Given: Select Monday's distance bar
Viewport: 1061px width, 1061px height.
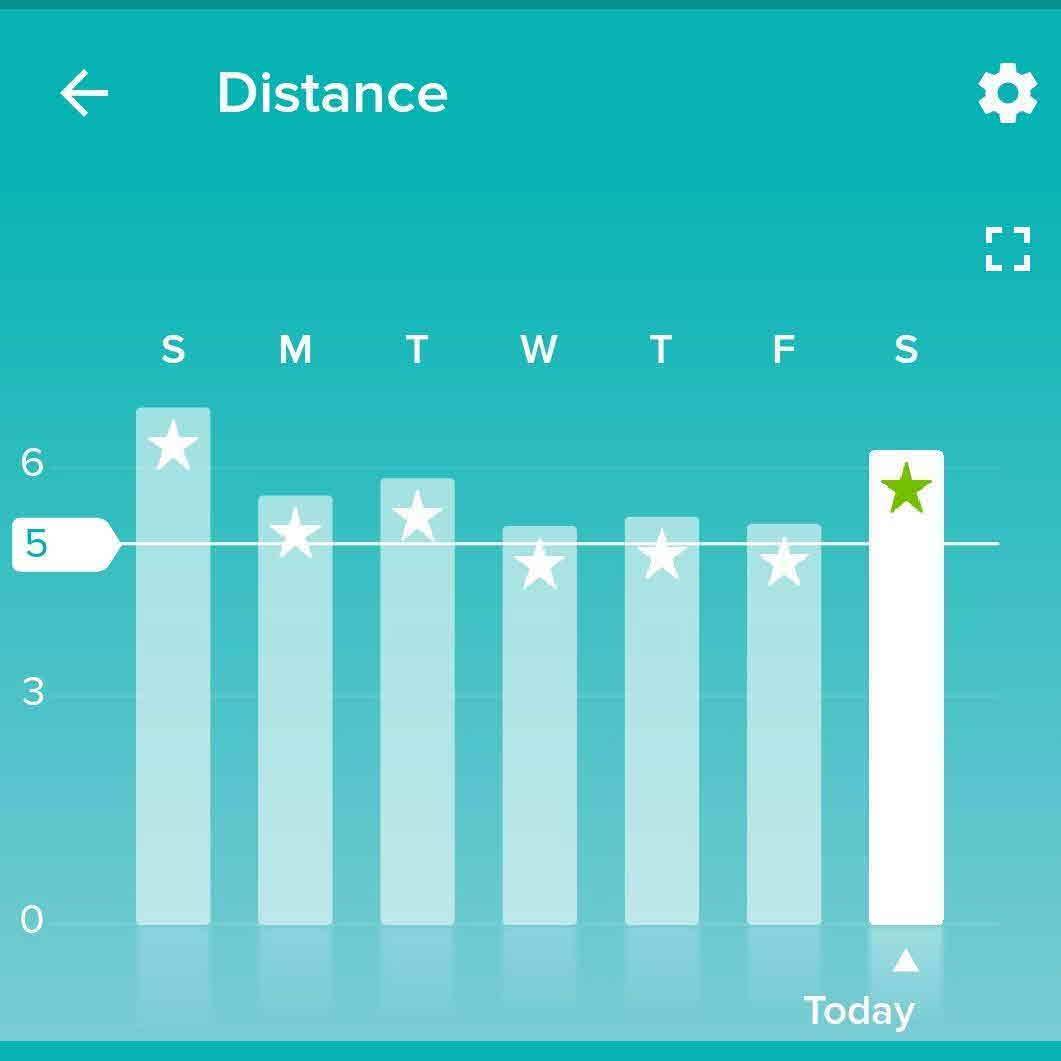Looking at the screenshot, I should (295, 710).
